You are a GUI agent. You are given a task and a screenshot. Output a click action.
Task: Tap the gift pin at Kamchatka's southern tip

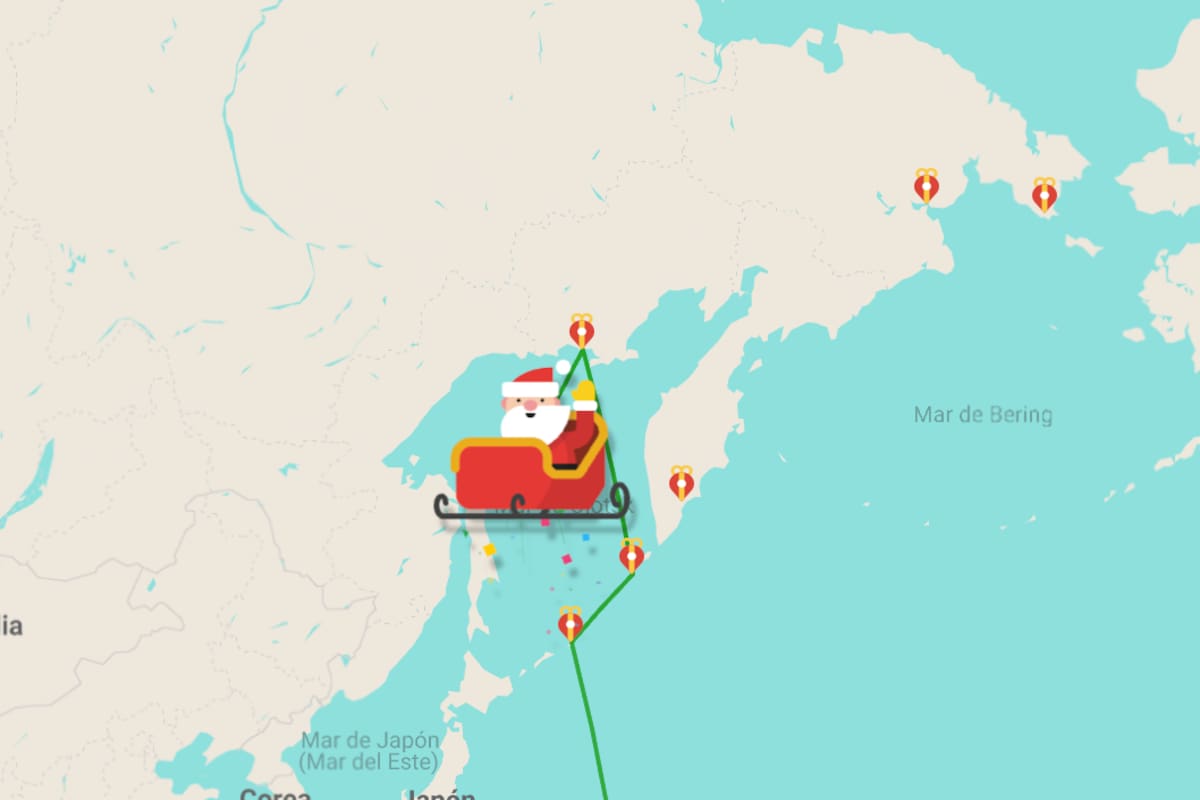[631, 555]
